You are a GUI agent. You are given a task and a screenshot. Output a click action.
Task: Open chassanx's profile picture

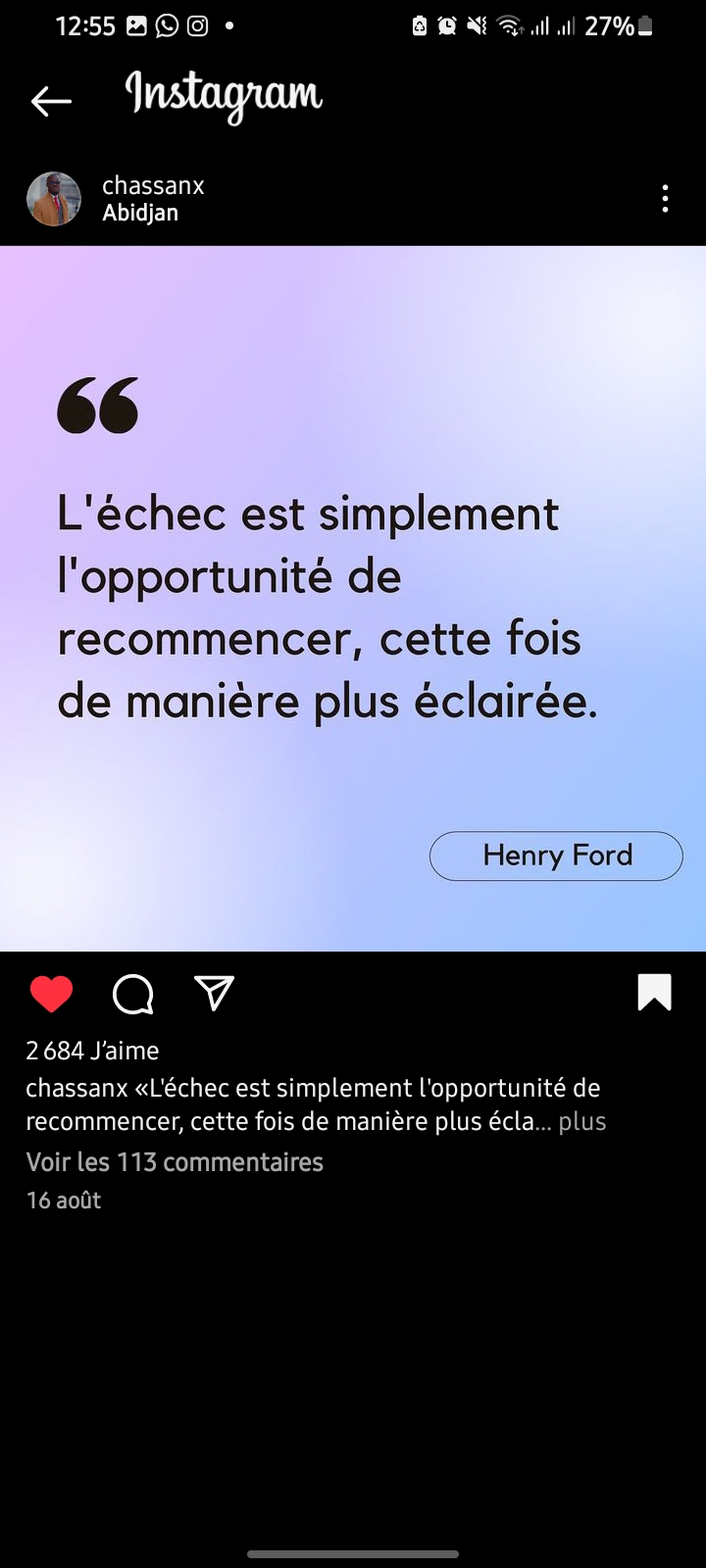54,199
